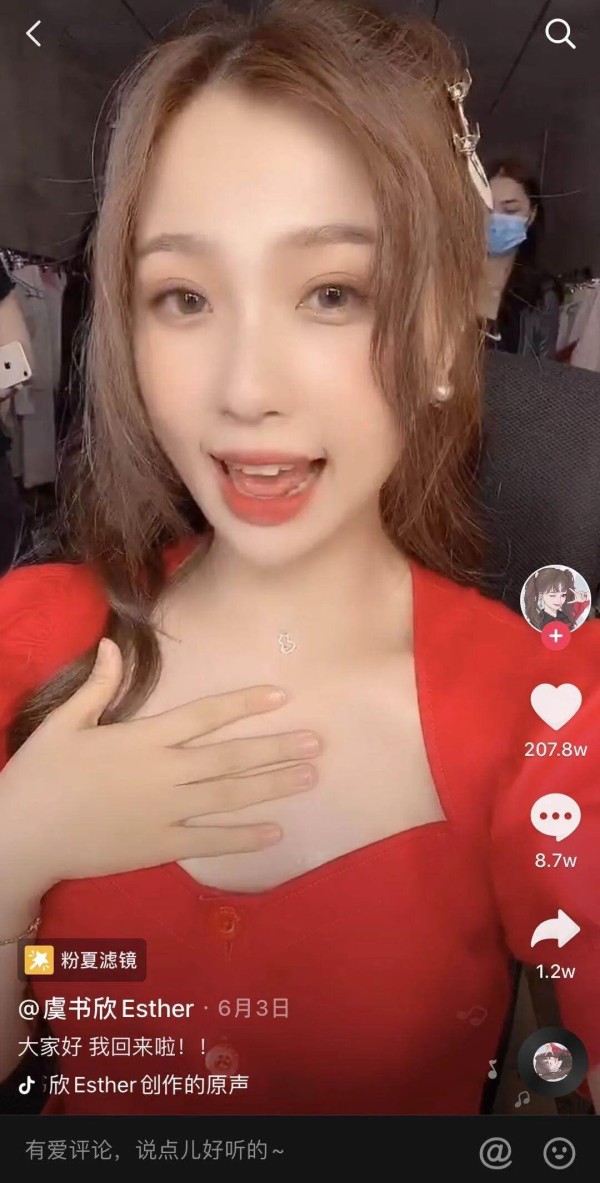Image resolution: width=600 pixels, height=1183 pixels.
Task: Follow the creator with the plus button
Action: [555, 635]
